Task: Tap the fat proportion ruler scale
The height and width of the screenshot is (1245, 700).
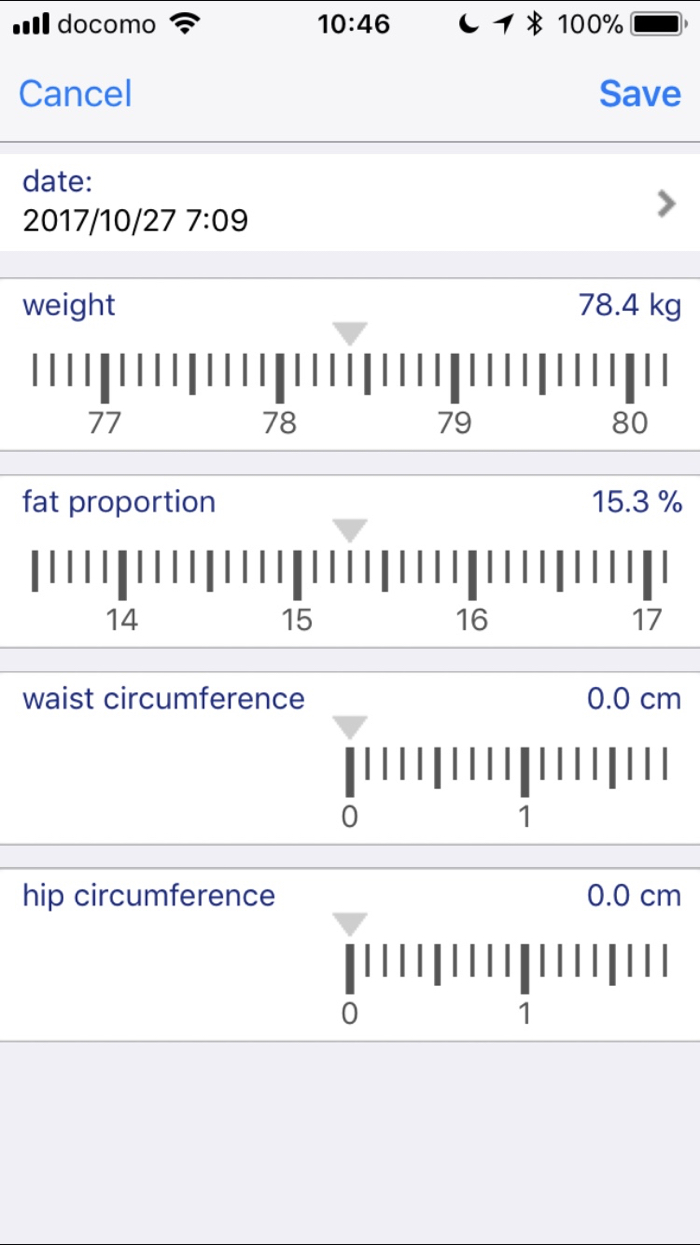Action: pyautogui.click(x=349, y=574)
